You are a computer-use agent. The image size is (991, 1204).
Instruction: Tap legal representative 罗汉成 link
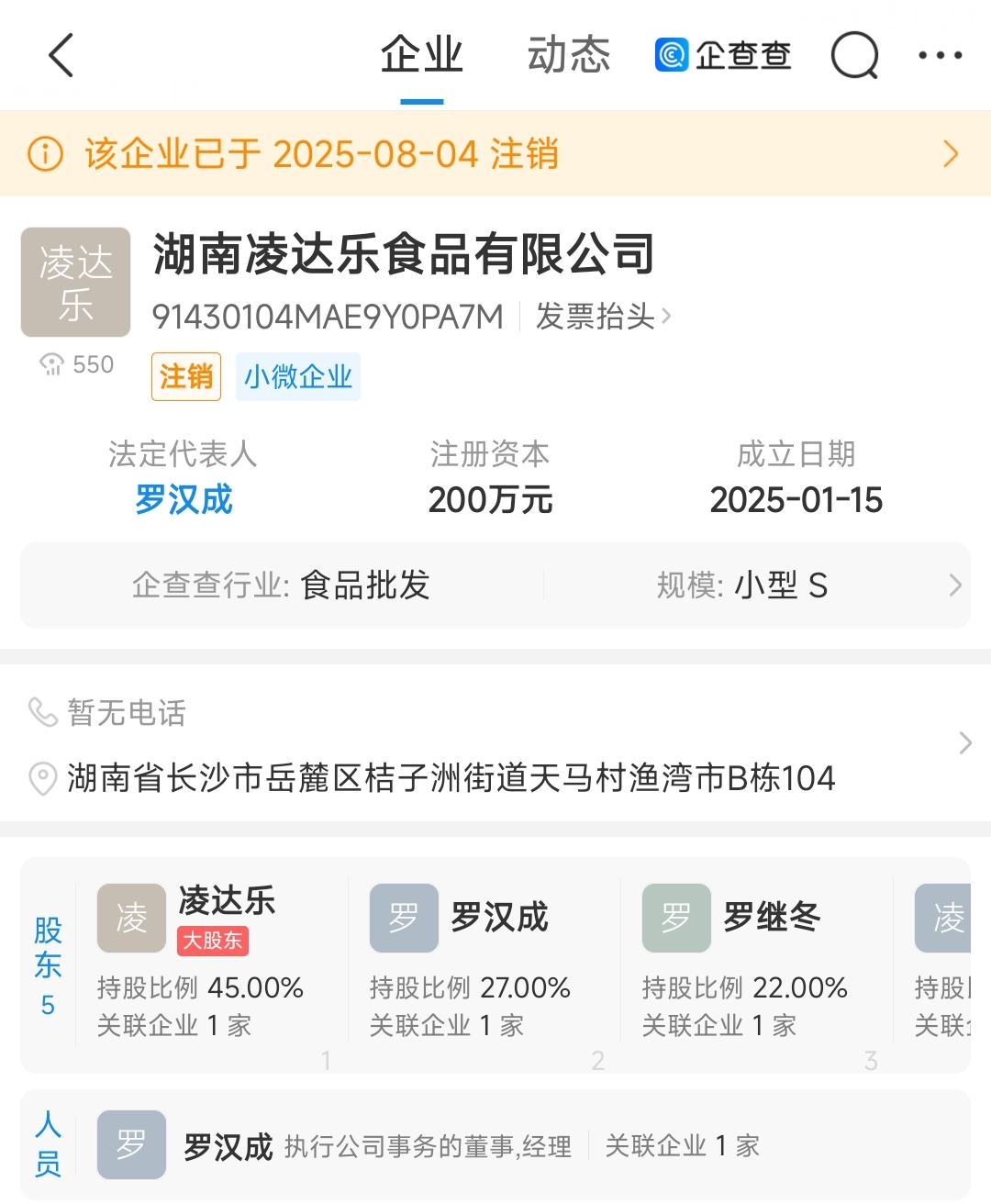[184, 500]
